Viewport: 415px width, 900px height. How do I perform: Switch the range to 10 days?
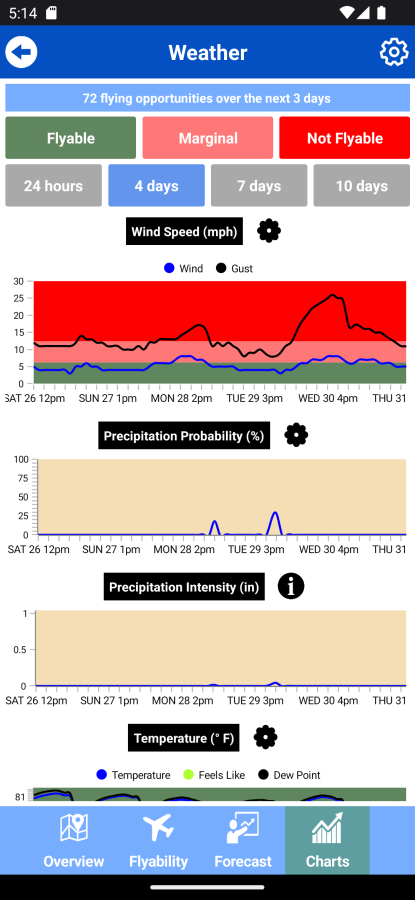point(362,185)
